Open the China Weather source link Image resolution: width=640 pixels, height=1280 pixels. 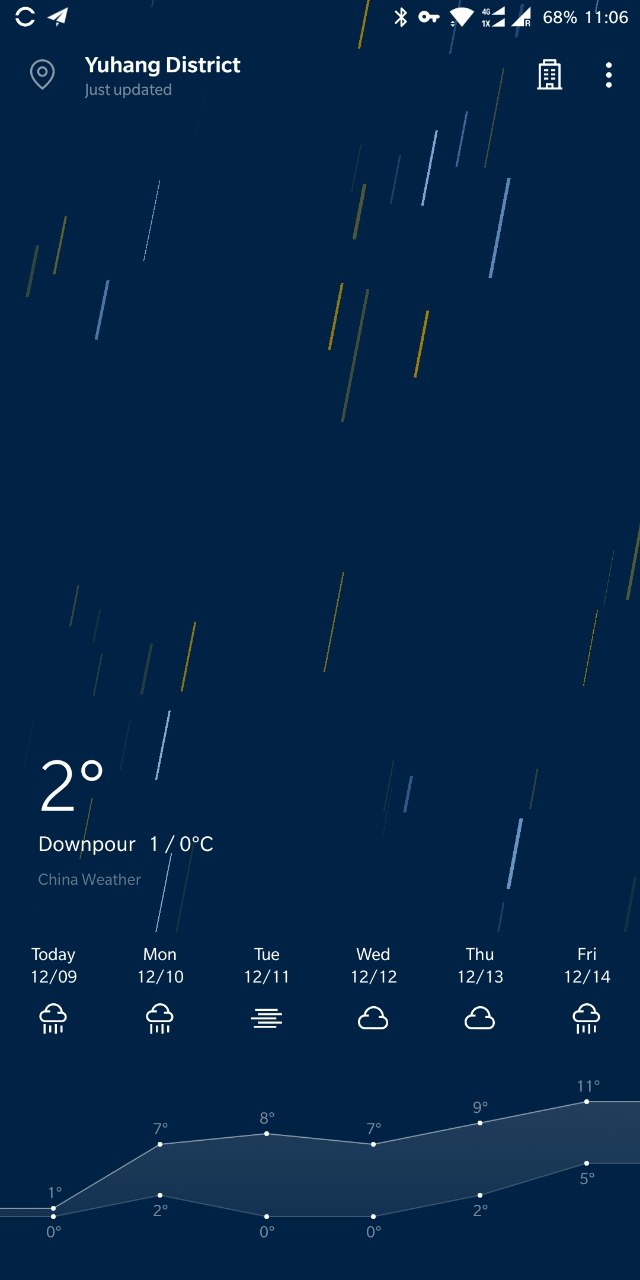89,880
